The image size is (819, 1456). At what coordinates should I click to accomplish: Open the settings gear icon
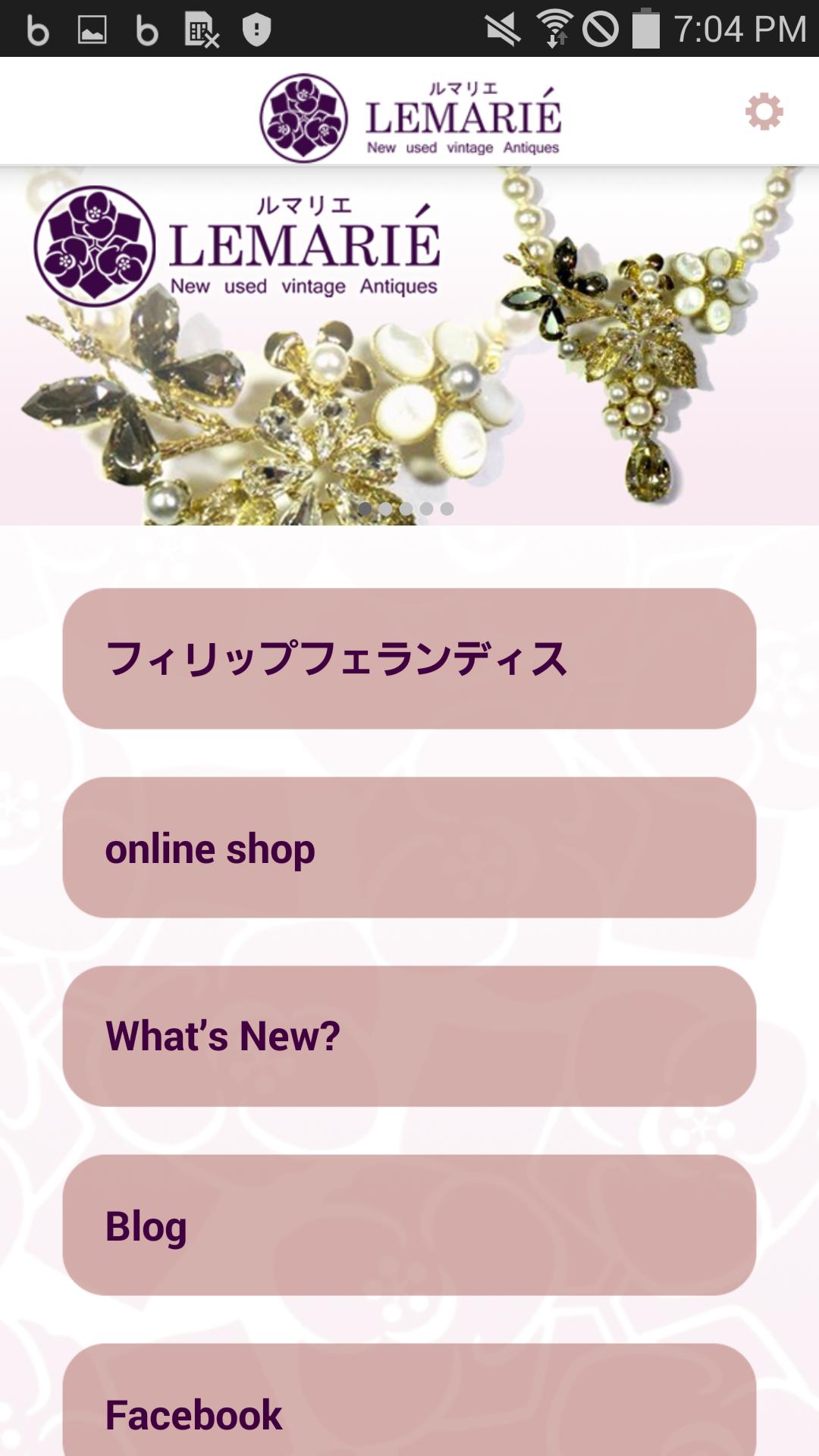coord(764,111)
